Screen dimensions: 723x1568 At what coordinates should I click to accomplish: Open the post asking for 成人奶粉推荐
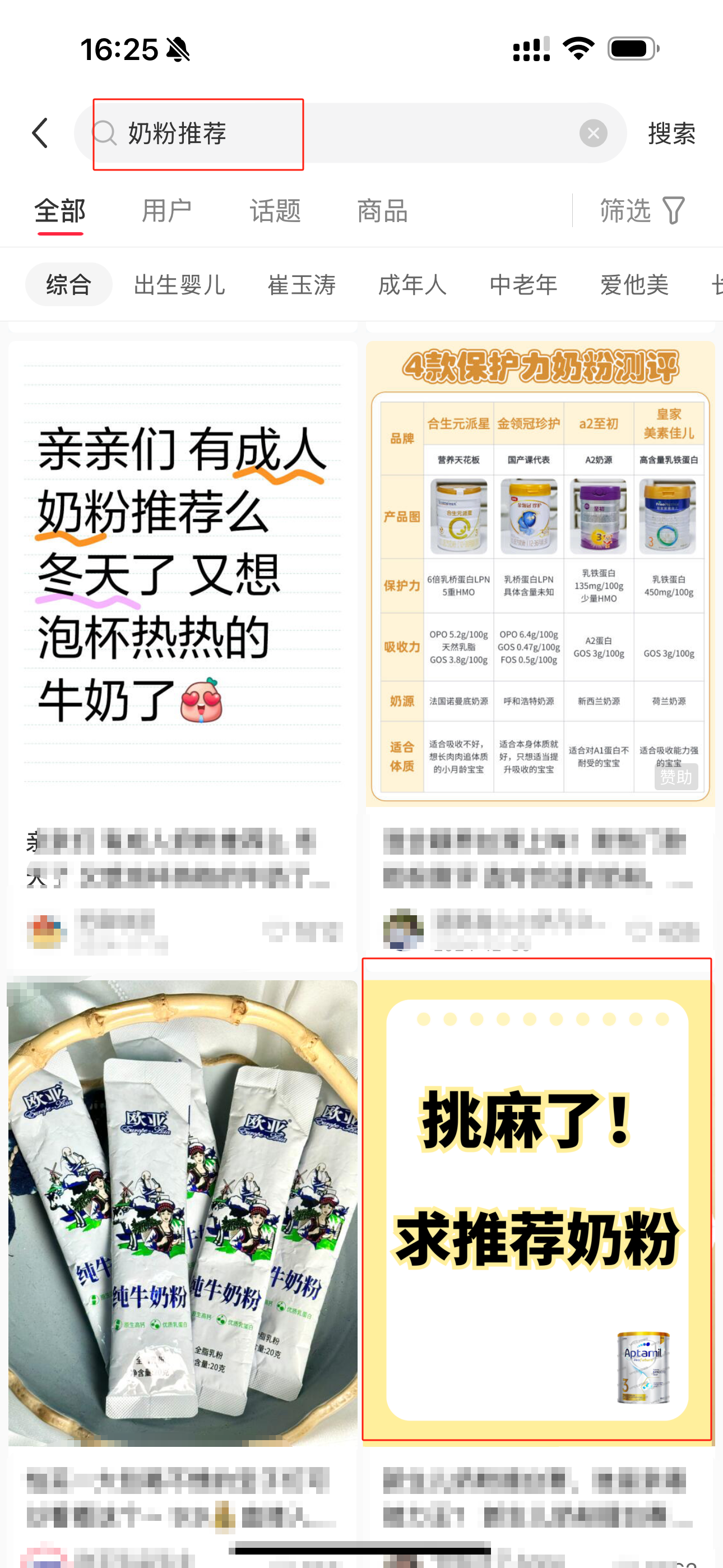click(x=183, y=654)
